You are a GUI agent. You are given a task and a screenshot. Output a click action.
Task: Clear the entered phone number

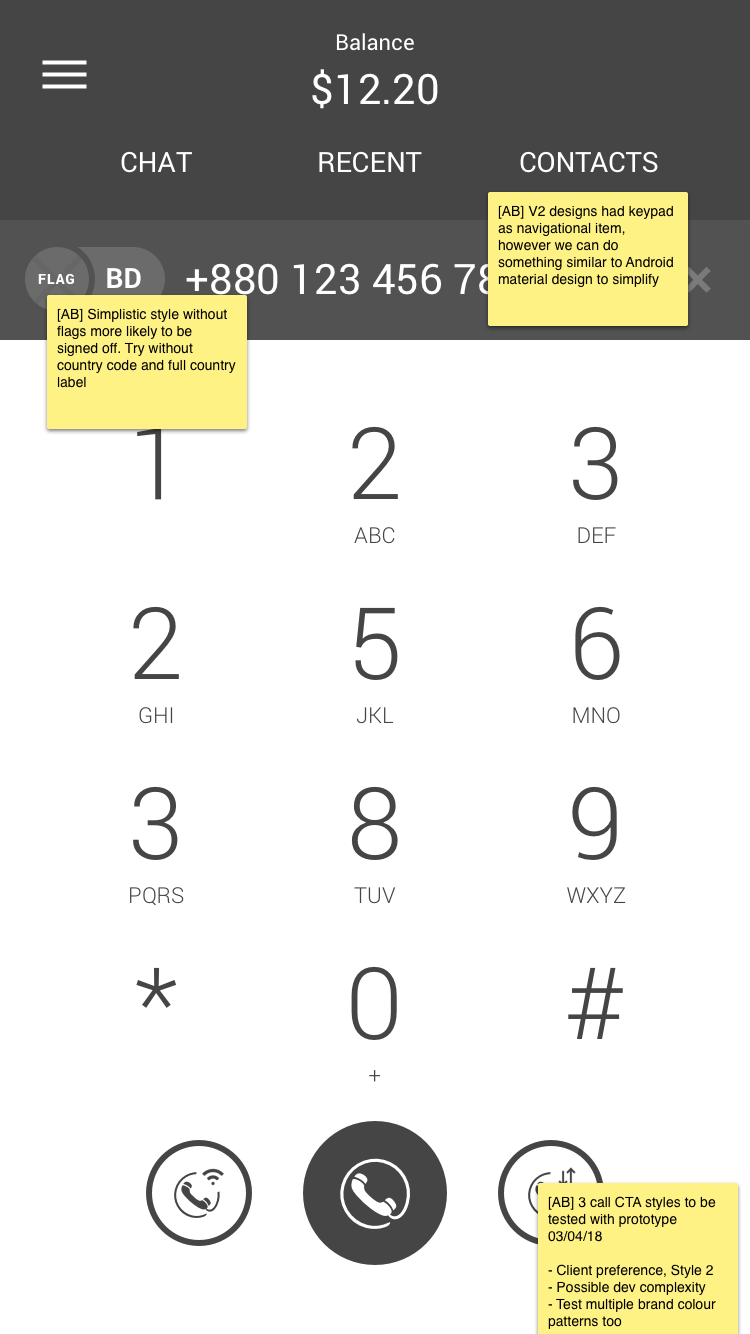699,280
